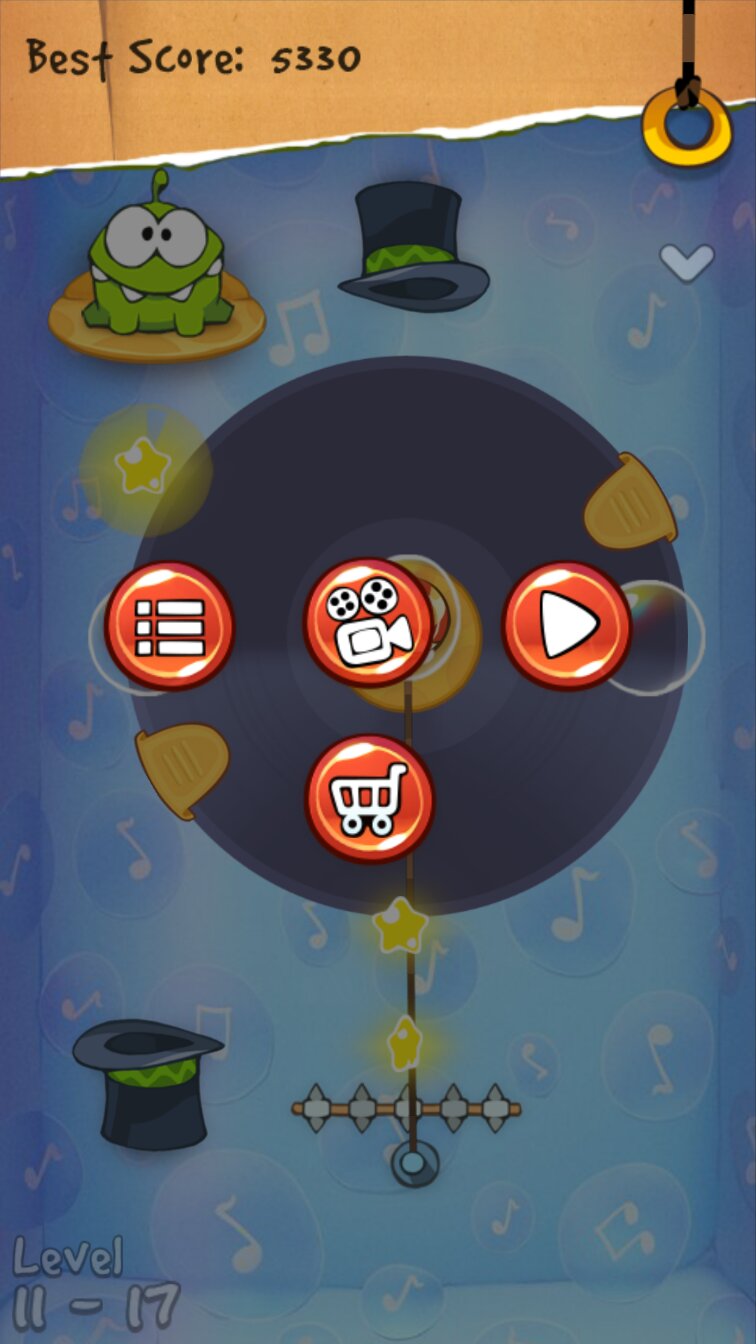Watch video via the camera button
The image size is (756, 1344).
pos(368,622)
